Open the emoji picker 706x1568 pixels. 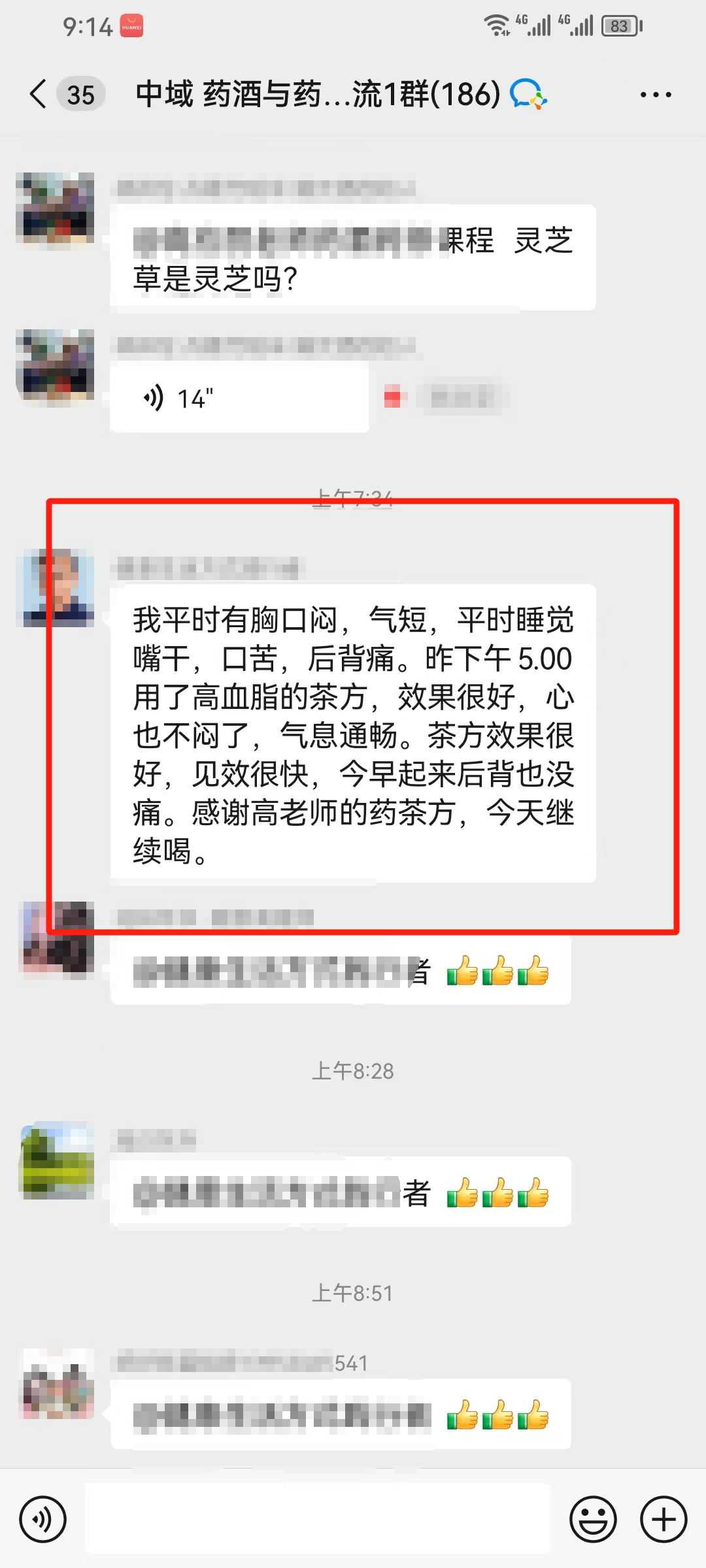[593, 1519]
